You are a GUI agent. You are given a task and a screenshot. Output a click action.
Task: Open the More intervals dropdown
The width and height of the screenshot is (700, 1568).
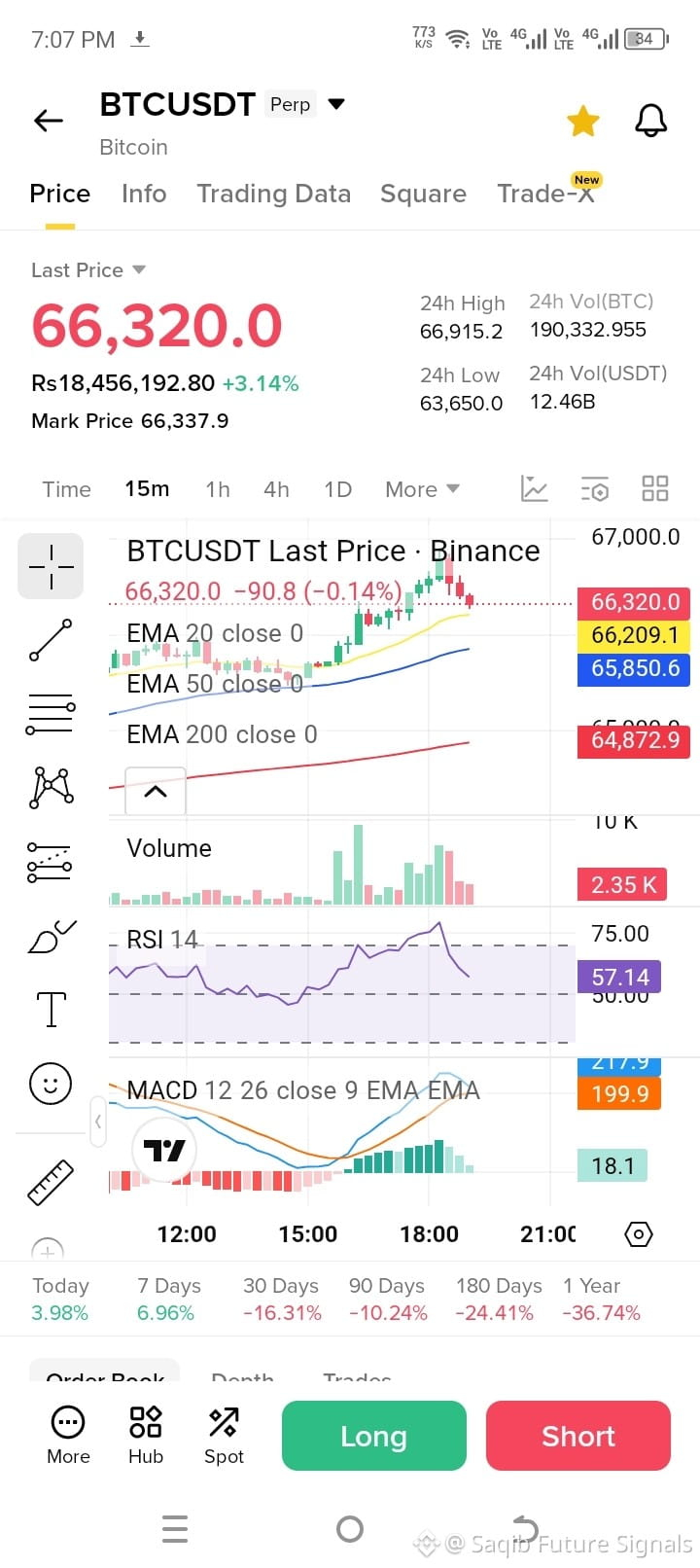pyautogui.click(x=422, y=489)
